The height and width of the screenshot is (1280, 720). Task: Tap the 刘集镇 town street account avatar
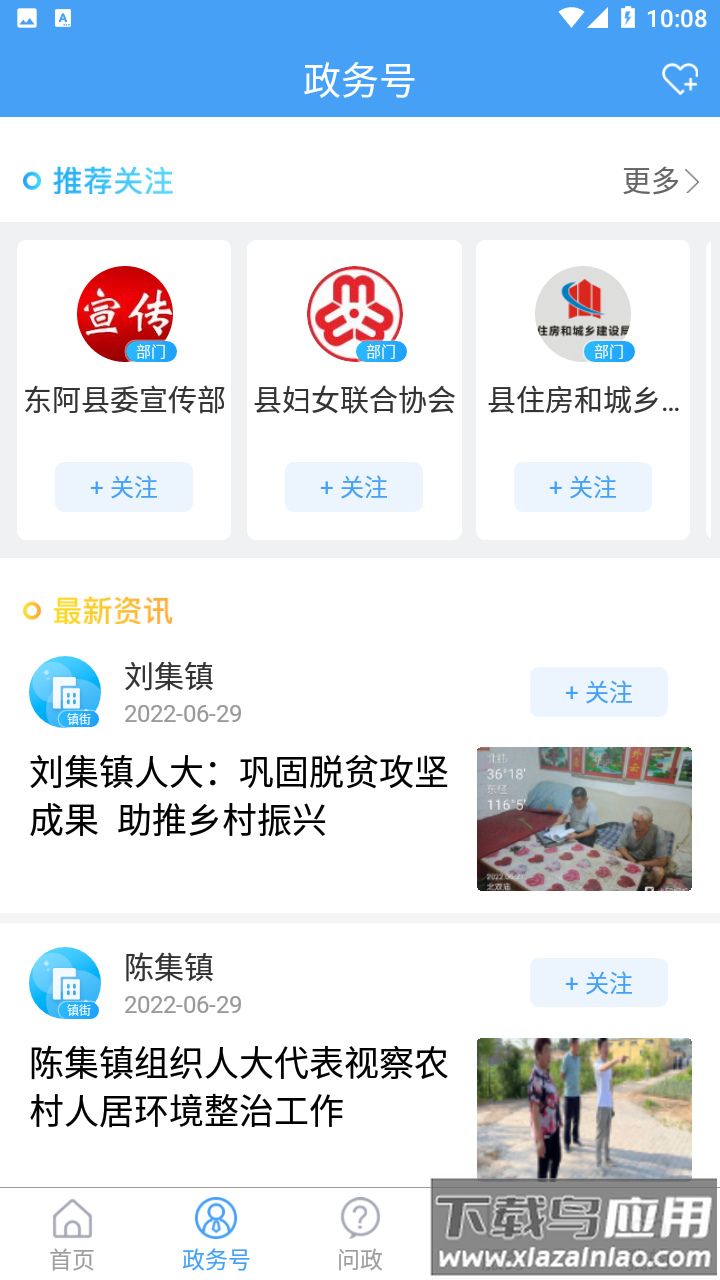[x=64, y=691]
